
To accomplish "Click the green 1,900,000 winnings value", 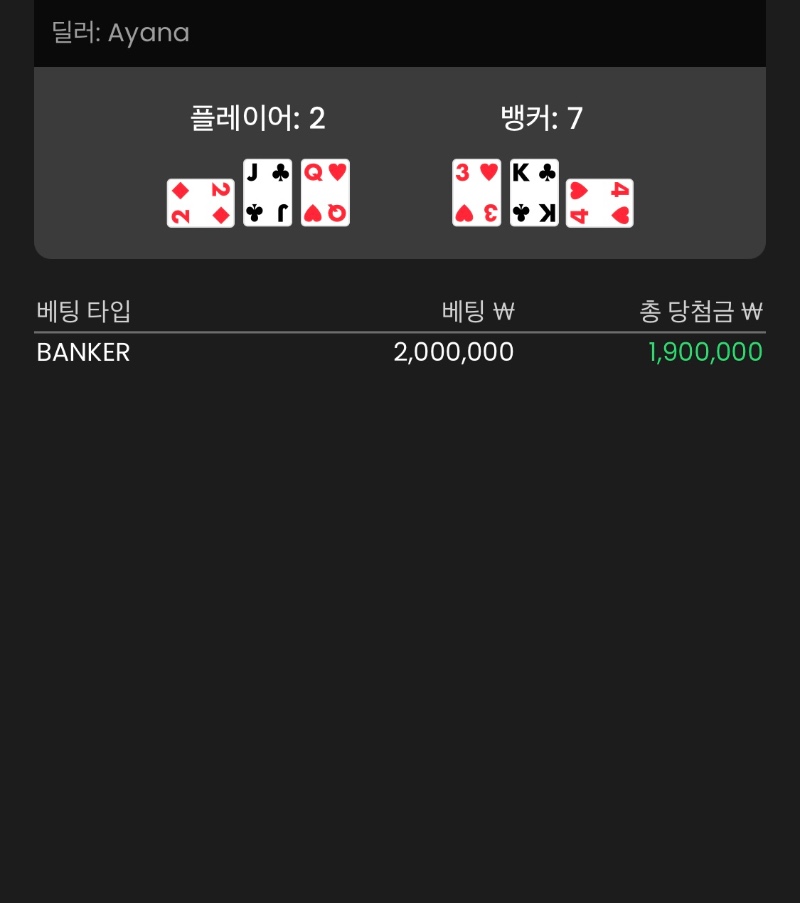I will 705,351.
